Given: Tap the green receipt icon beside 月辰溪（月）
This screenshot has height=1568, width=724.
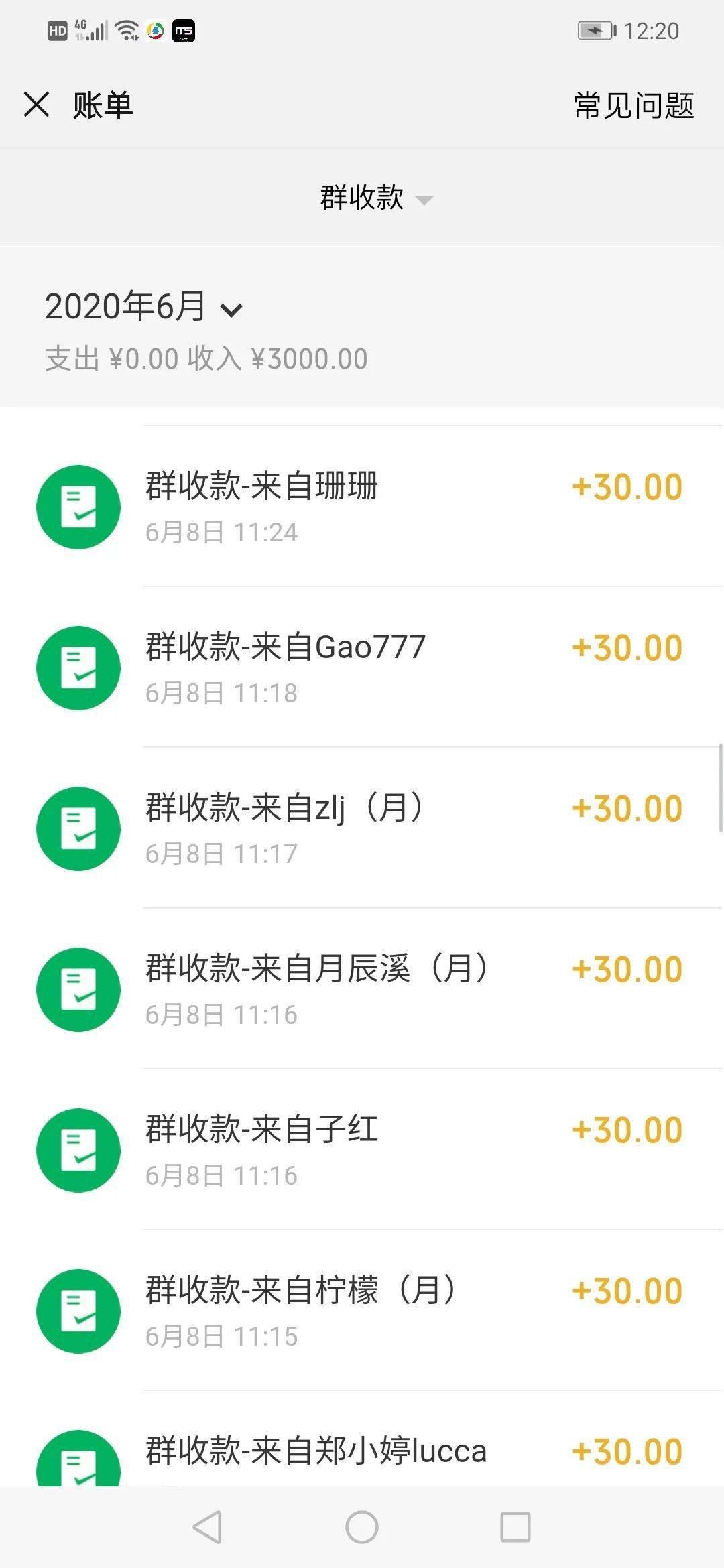Looking at the screenshot, I should coord(78,990).
